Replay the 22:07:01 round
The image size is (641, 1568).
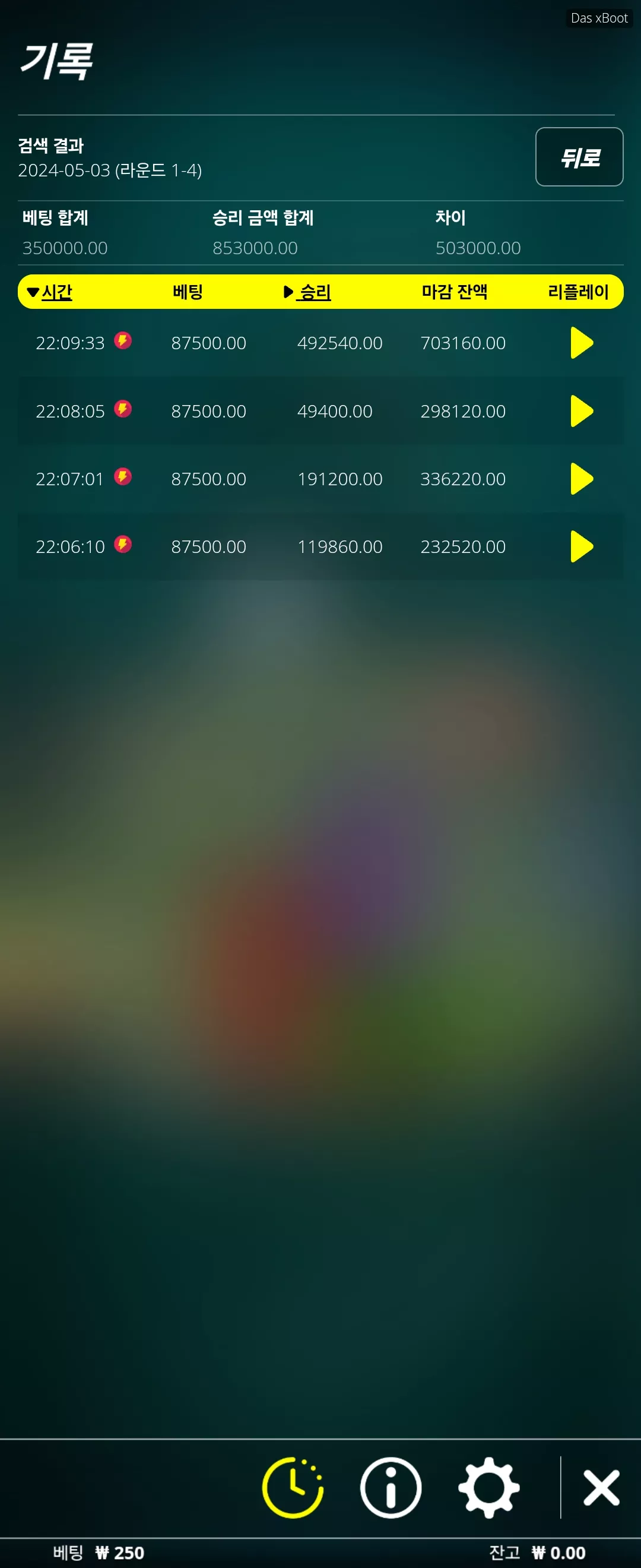(582, 479)
